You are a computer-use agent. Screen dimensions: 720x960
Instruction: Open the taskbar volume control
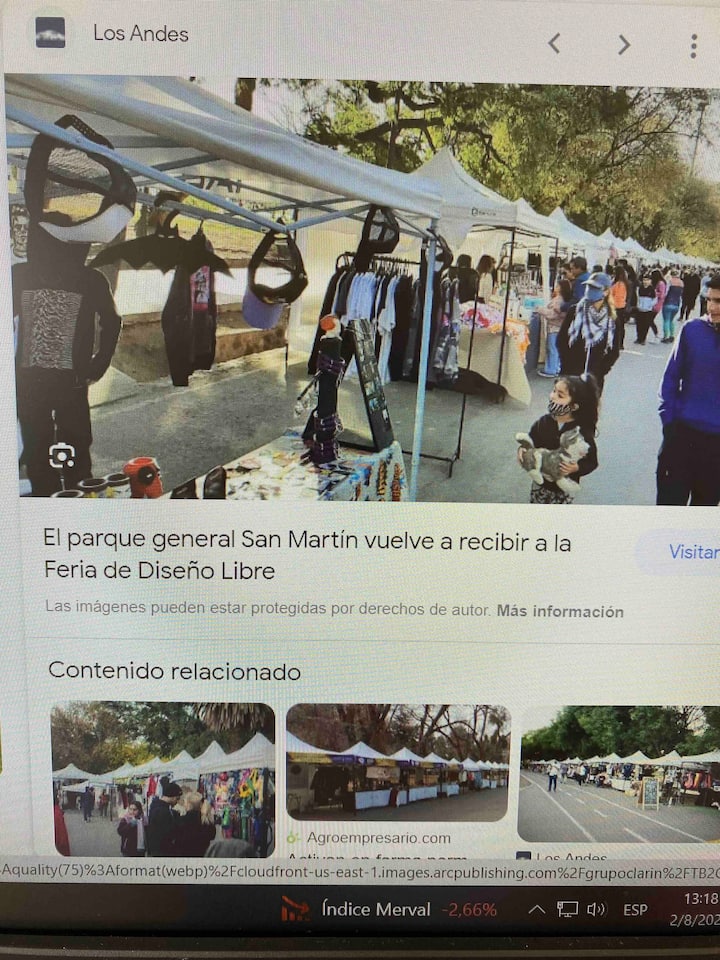pyautogui.click(x=596, y=909)
